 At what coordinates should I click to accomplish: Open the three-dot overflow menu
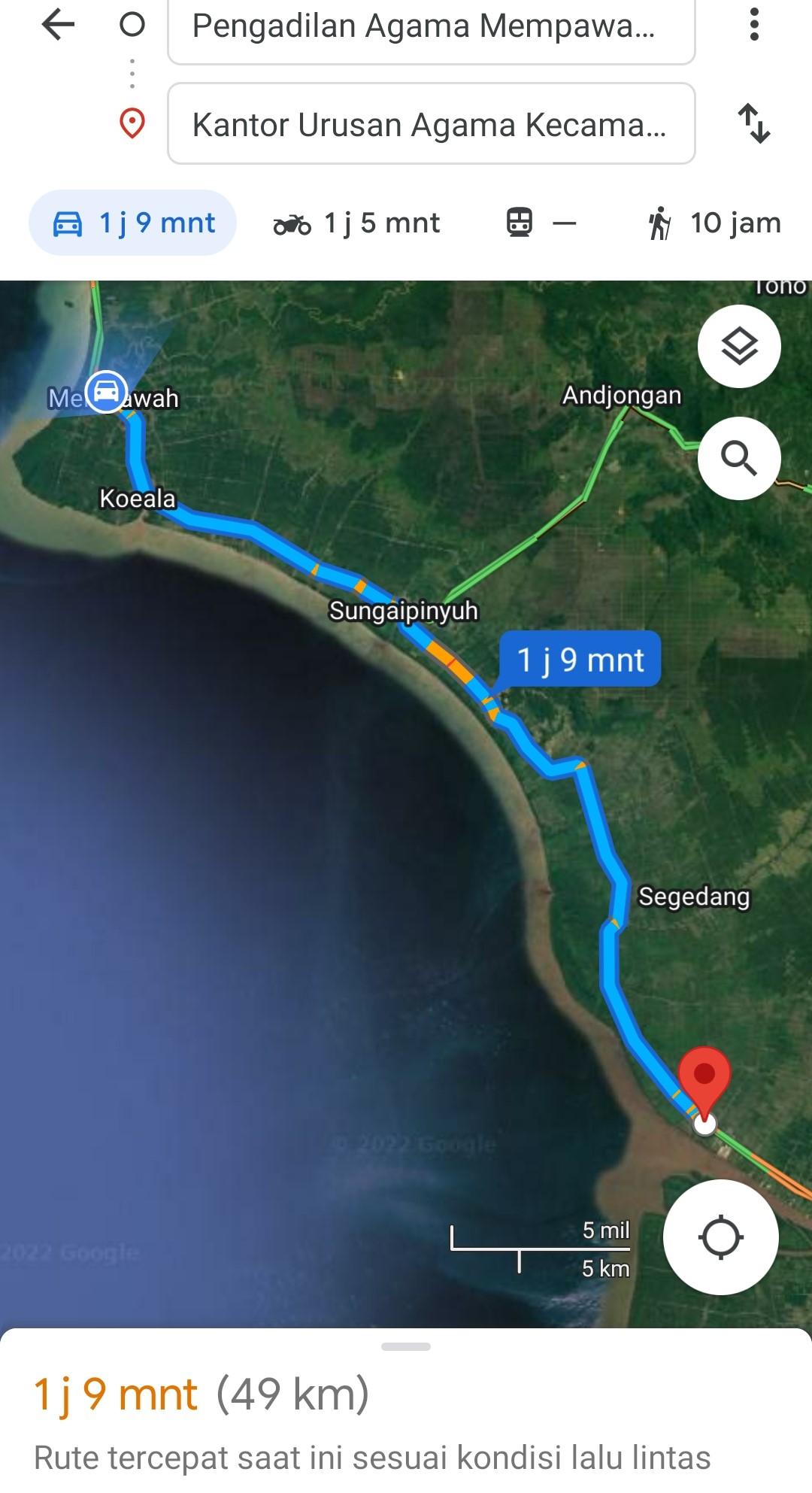(754, 25)
